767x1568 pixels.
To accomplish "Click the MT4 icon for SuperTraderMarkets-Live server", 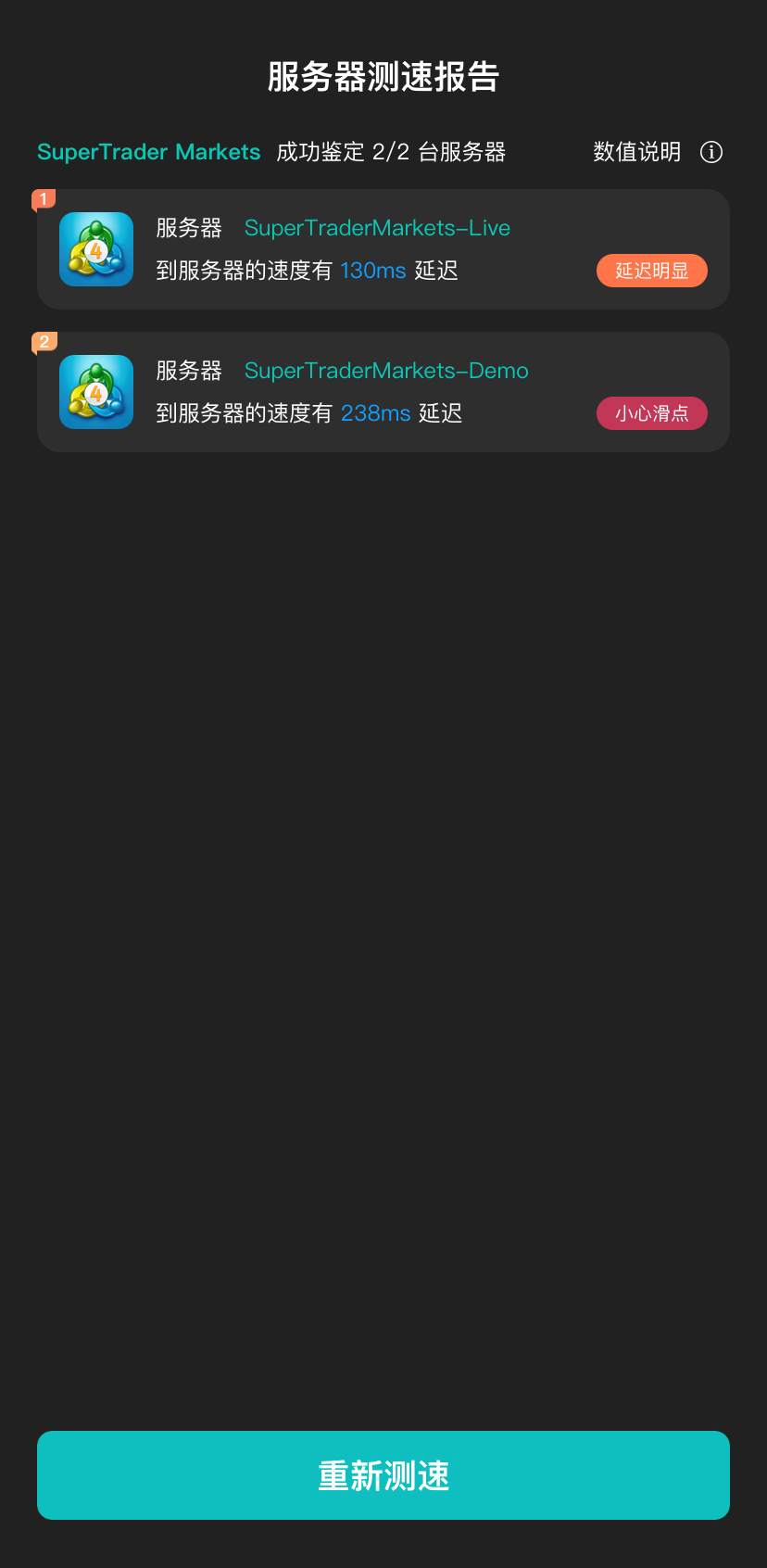I will click(x=95, y=248).
